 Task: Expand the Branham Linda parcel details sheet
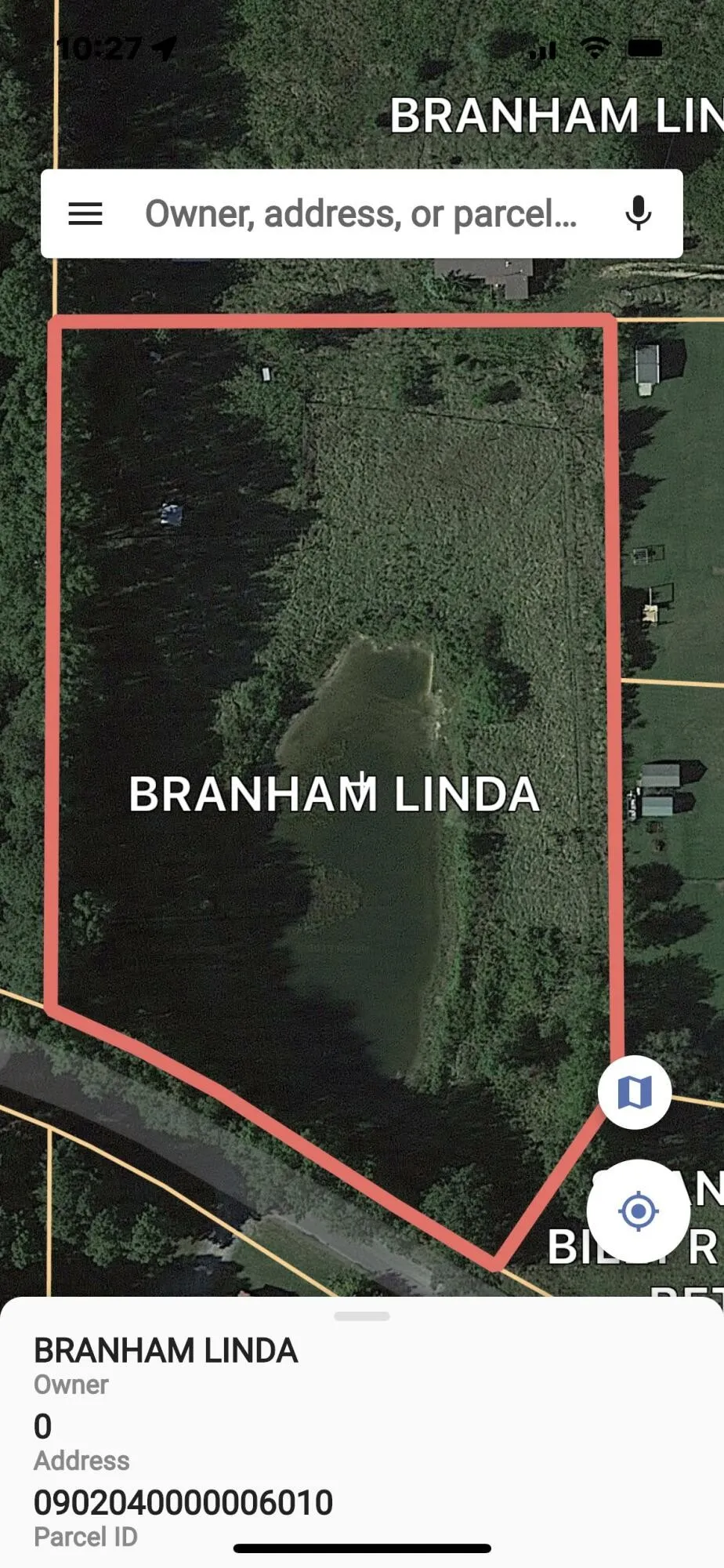[361, 1316]
